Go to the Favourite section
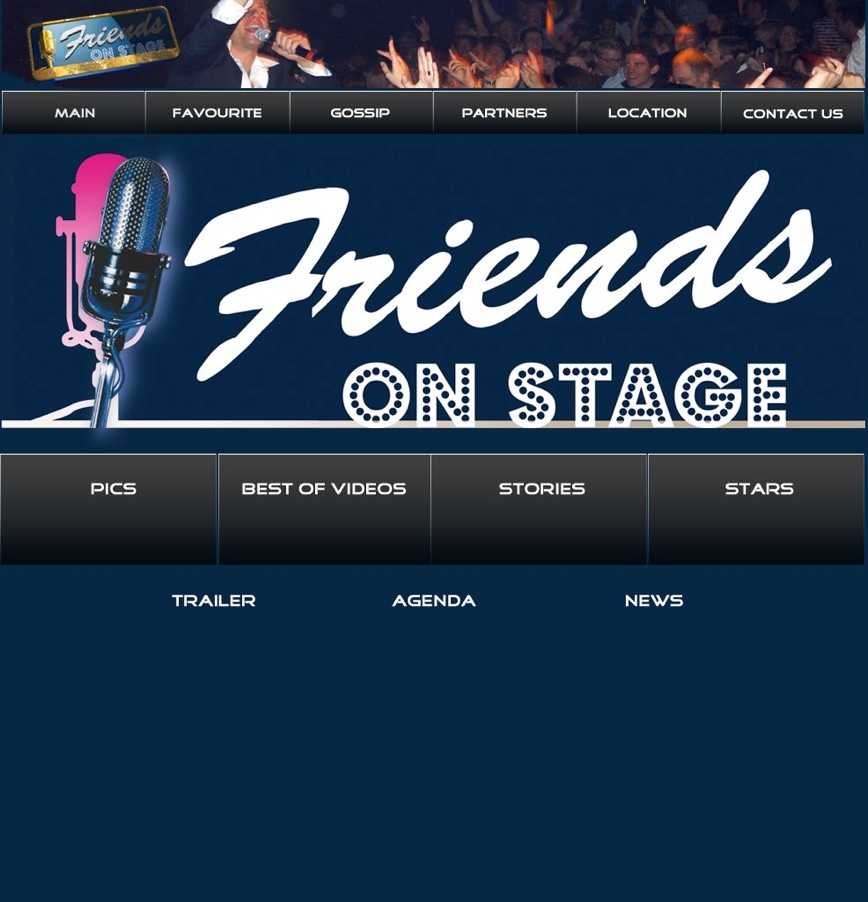Screen dimensions: 868x902 [217, 113]
